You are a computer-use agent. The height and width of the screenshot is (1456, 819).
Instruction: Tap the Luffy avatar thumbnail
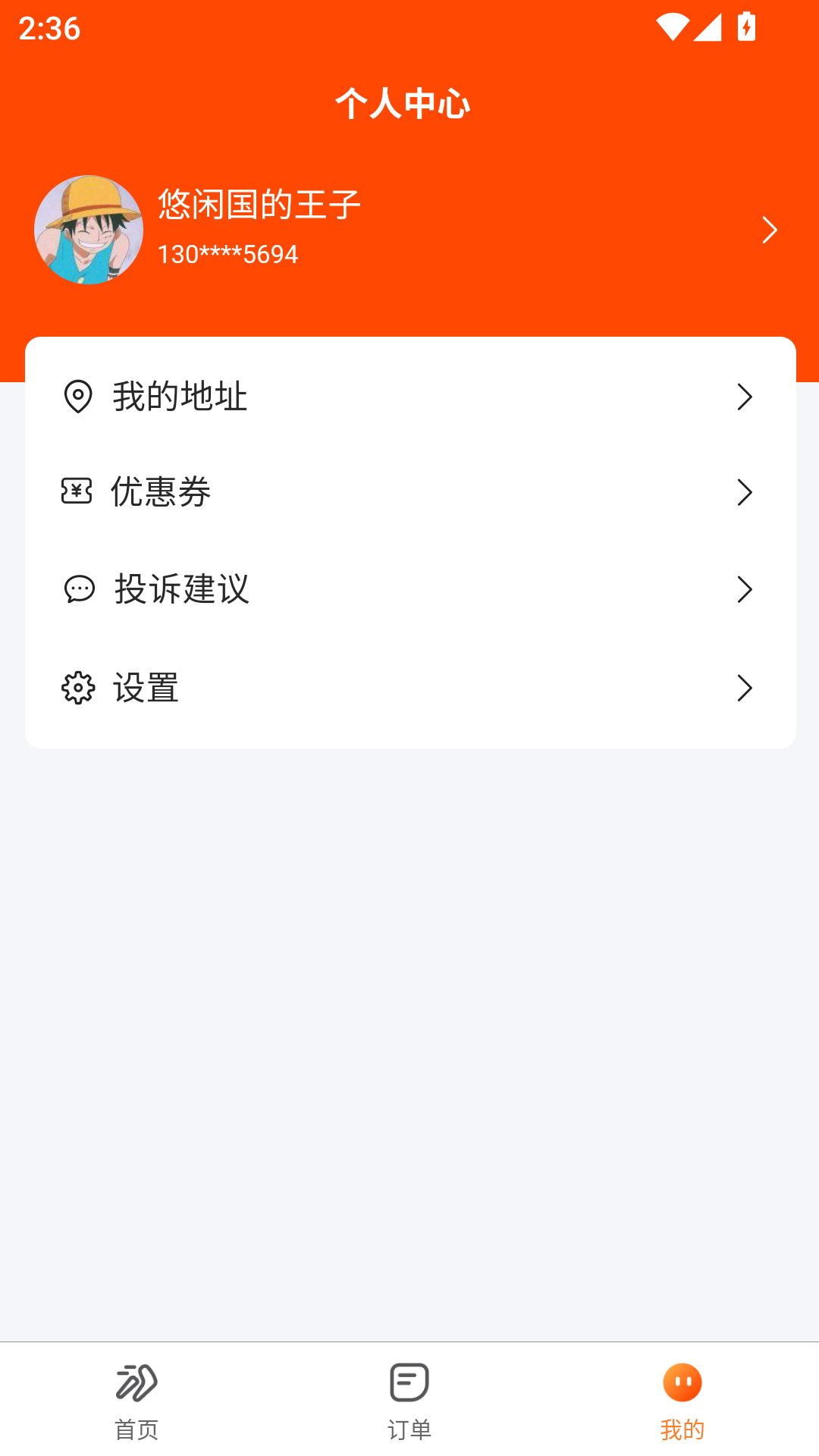tap(89, 230)
